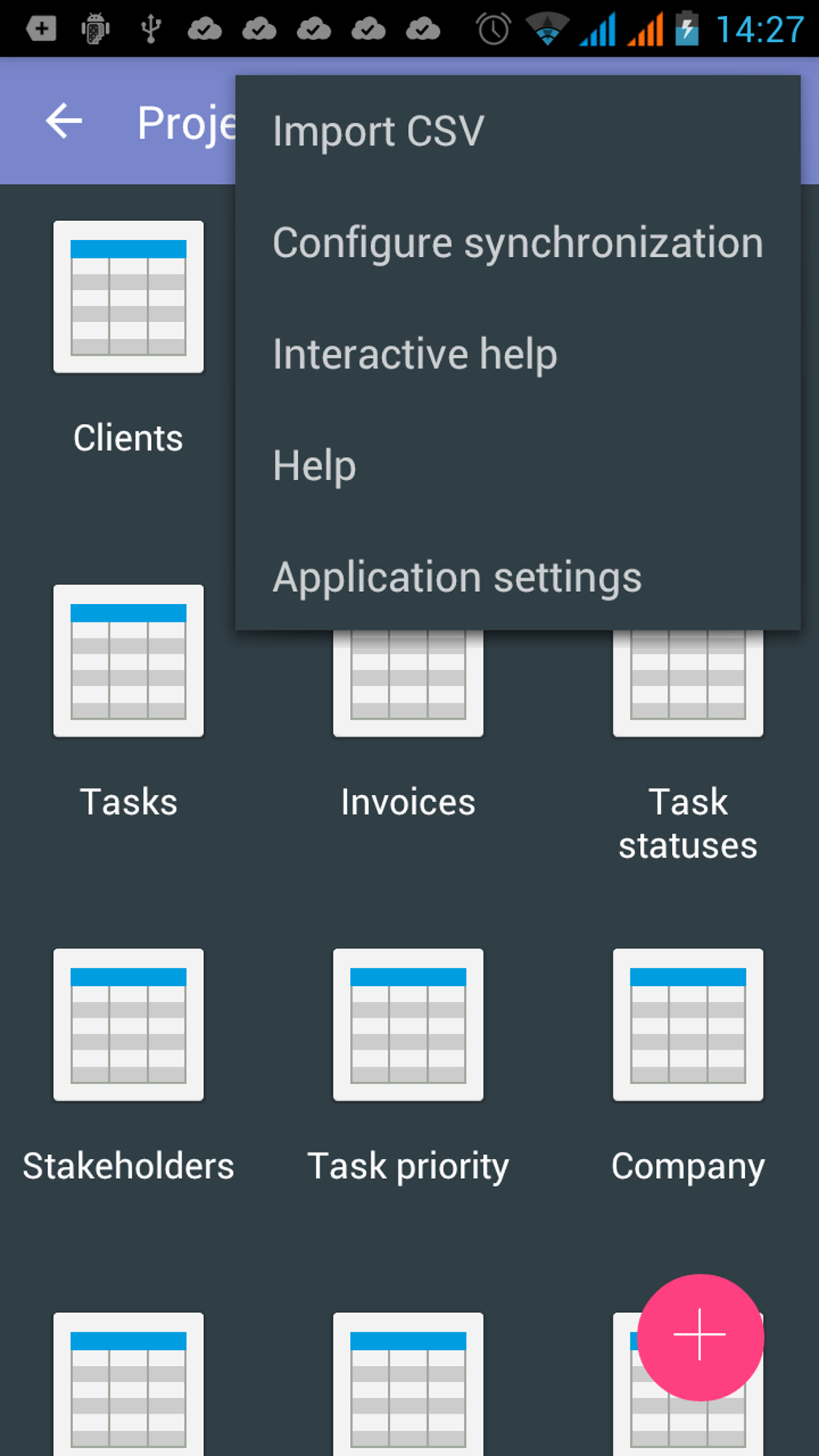Image resolution: width=819 pixels, height=1456 pixels.
Task: Open the Task statuses table
Action: (687, 707)
